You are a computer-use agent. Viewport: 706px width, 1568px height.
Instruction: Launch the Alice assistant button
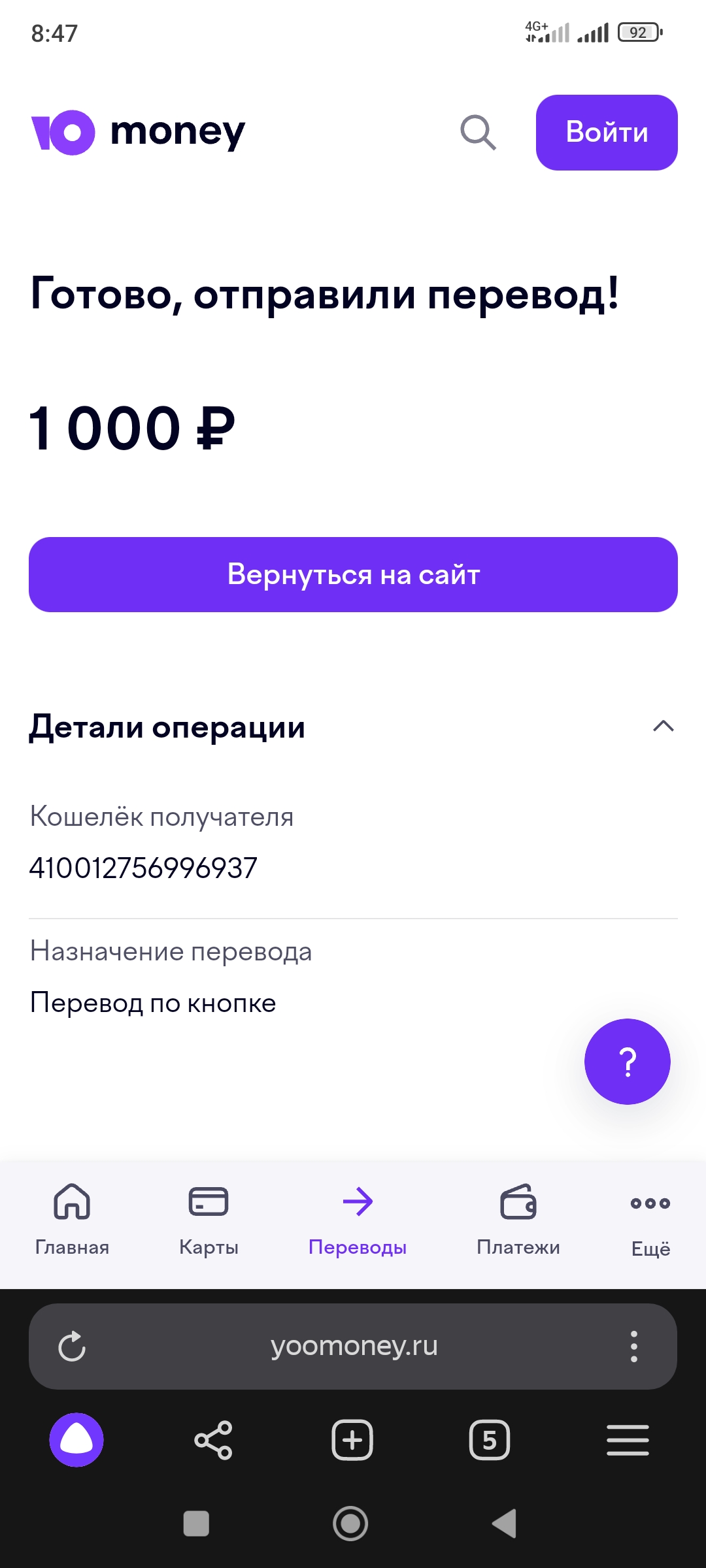[76, 1440]
